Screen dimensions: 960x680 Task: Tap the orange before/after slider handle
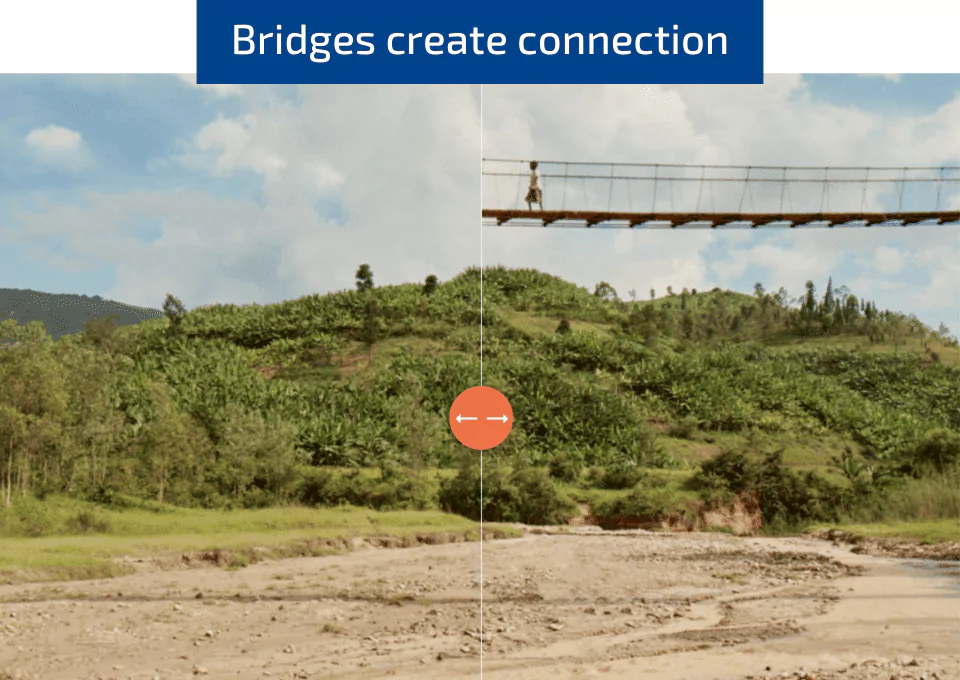click(481, 418)
